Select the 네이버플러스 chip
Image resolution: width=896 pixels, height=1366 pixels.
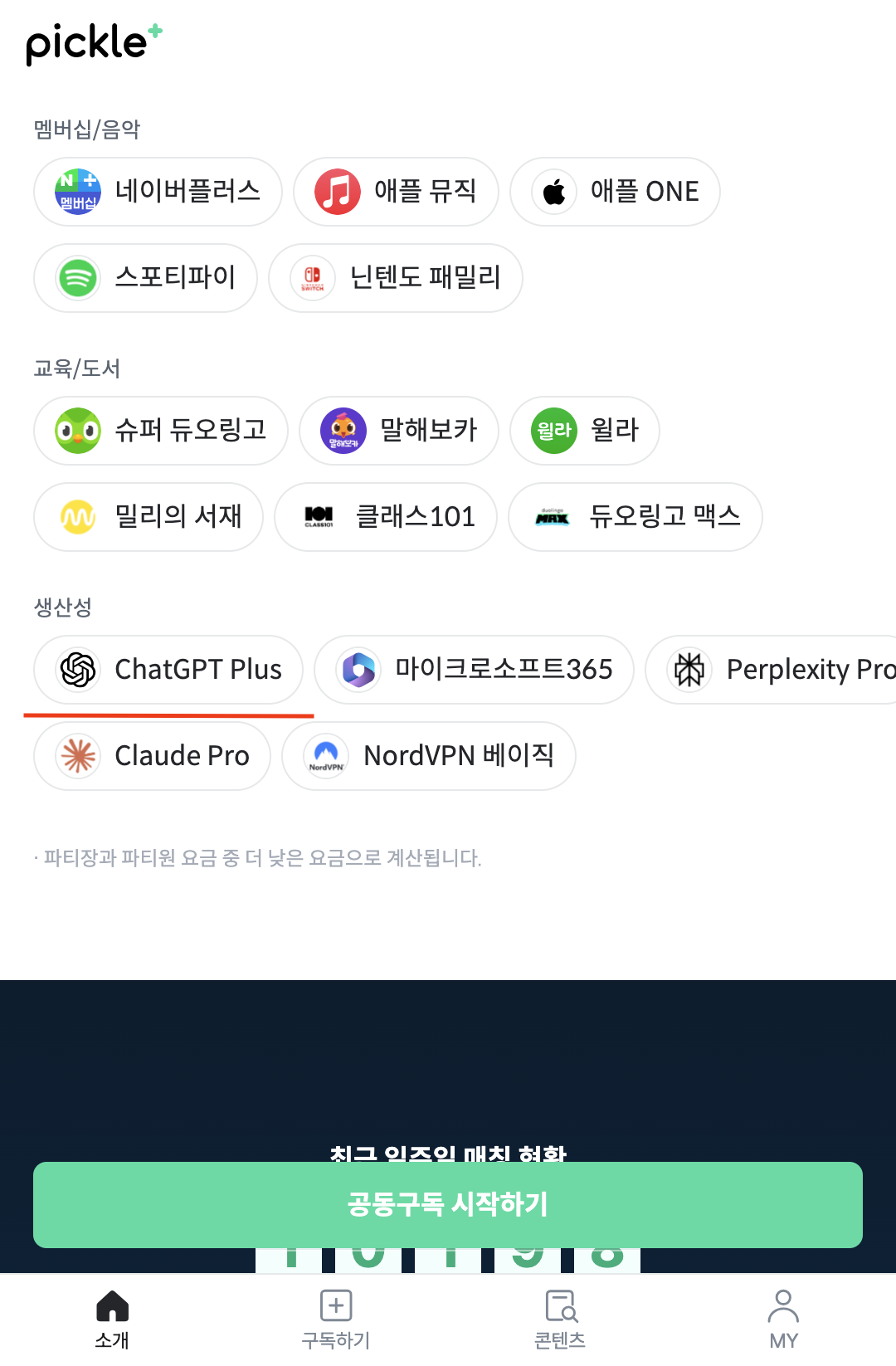click(x=158, y=192)
